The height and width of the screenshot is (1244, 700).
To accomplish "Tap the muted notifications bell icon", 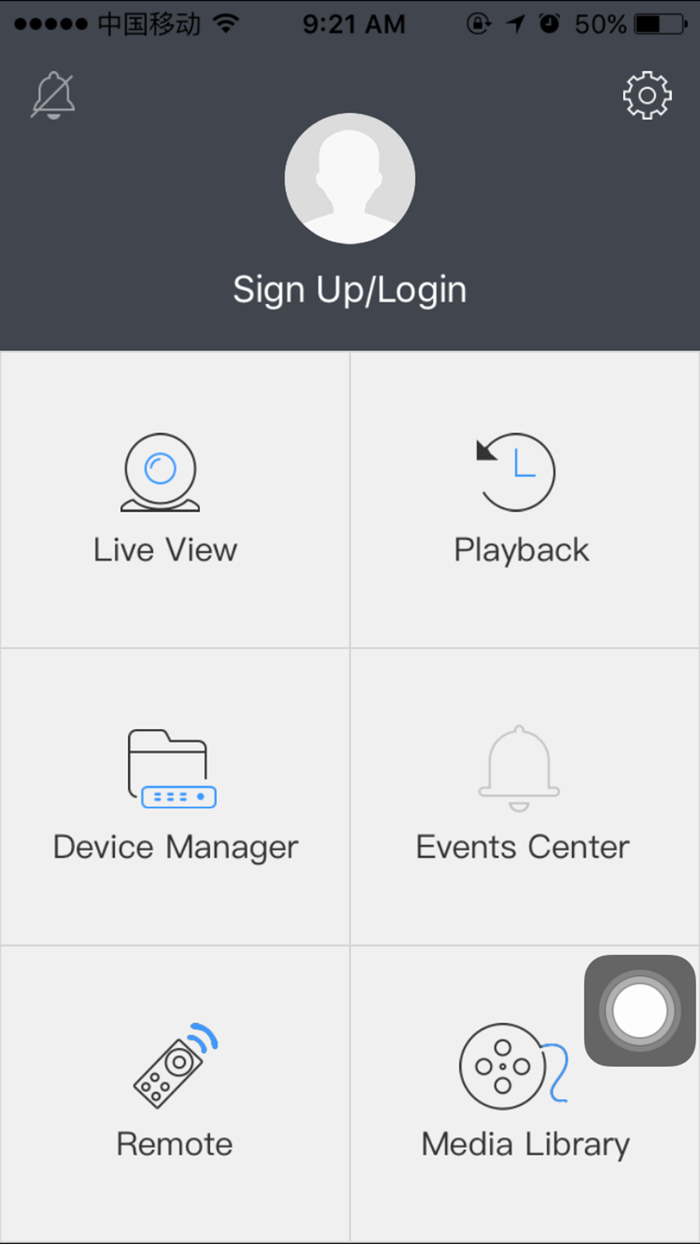I will pos(53,96).
